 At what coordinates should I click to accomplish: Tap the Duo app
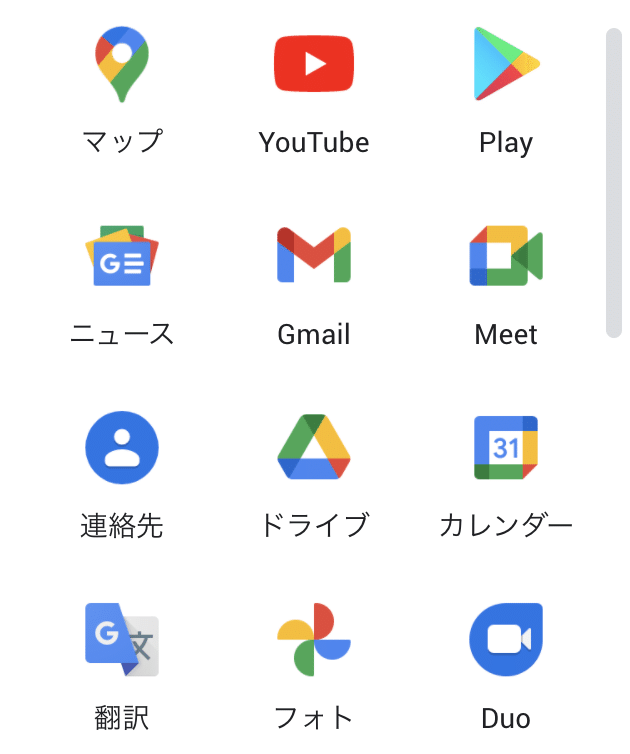click(x=506, y=640)
